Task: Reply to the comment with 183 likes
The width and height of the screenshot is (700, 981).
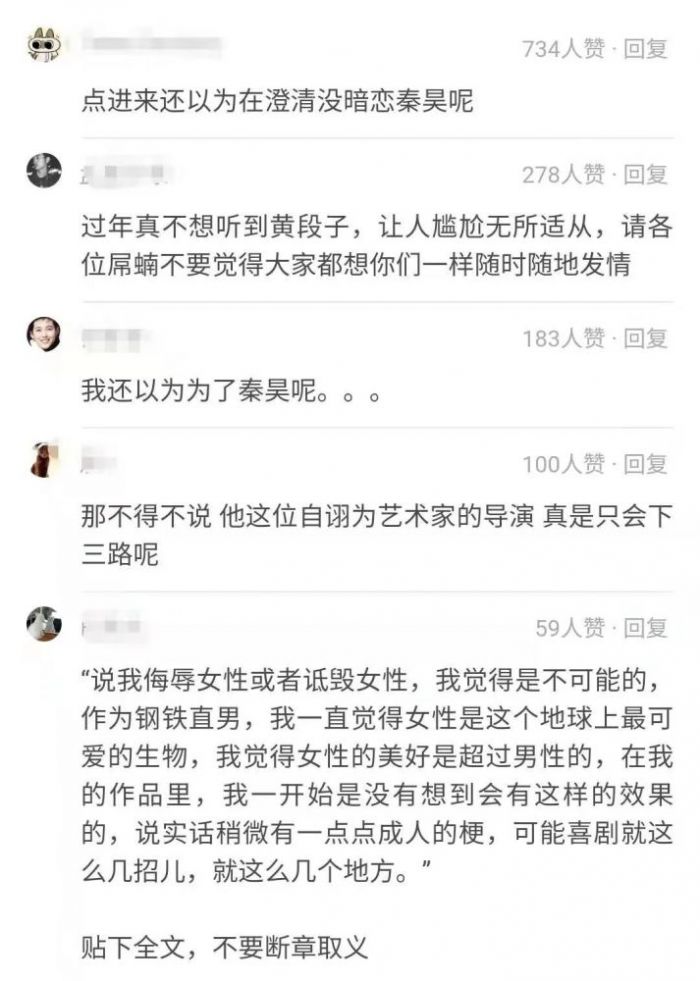Action: coord(645,338)
